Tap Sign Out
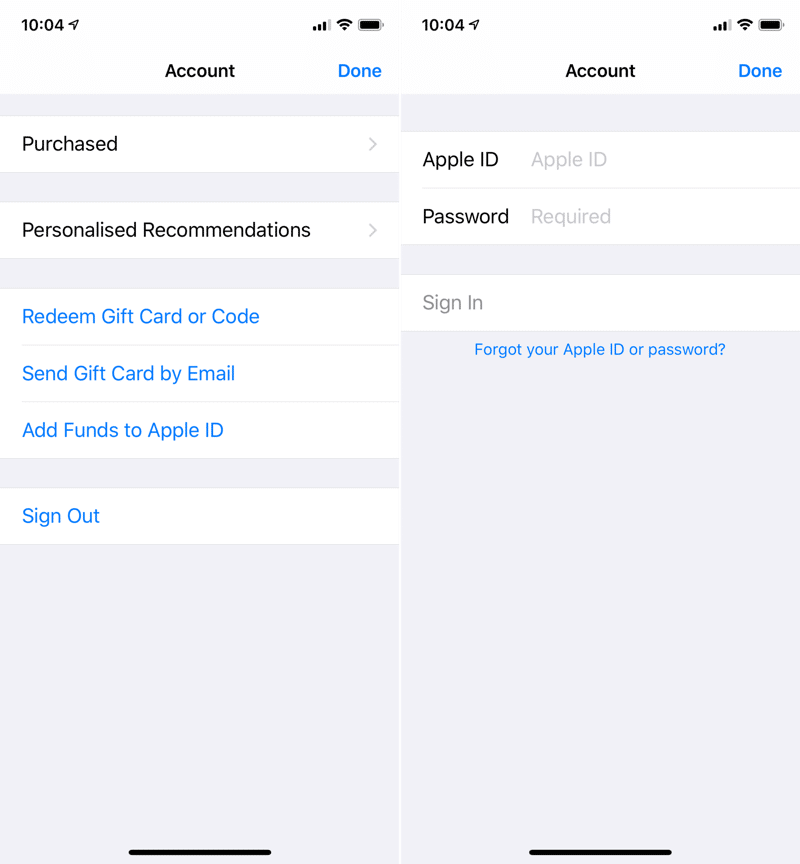The image size is (800, 864). coord(61,516)
